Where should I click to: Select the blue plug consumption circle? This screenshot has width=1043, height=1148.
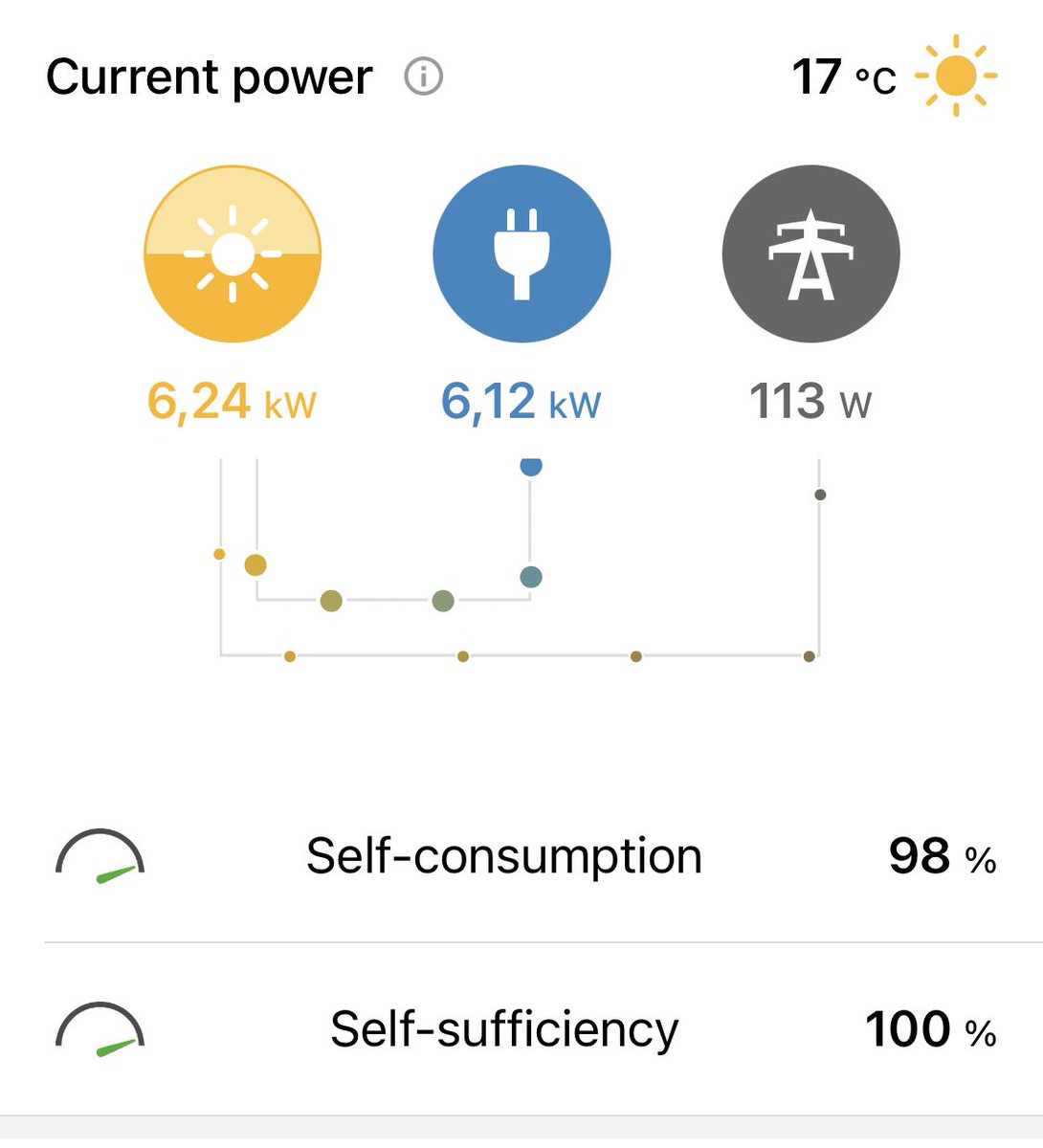coord(521,254)
